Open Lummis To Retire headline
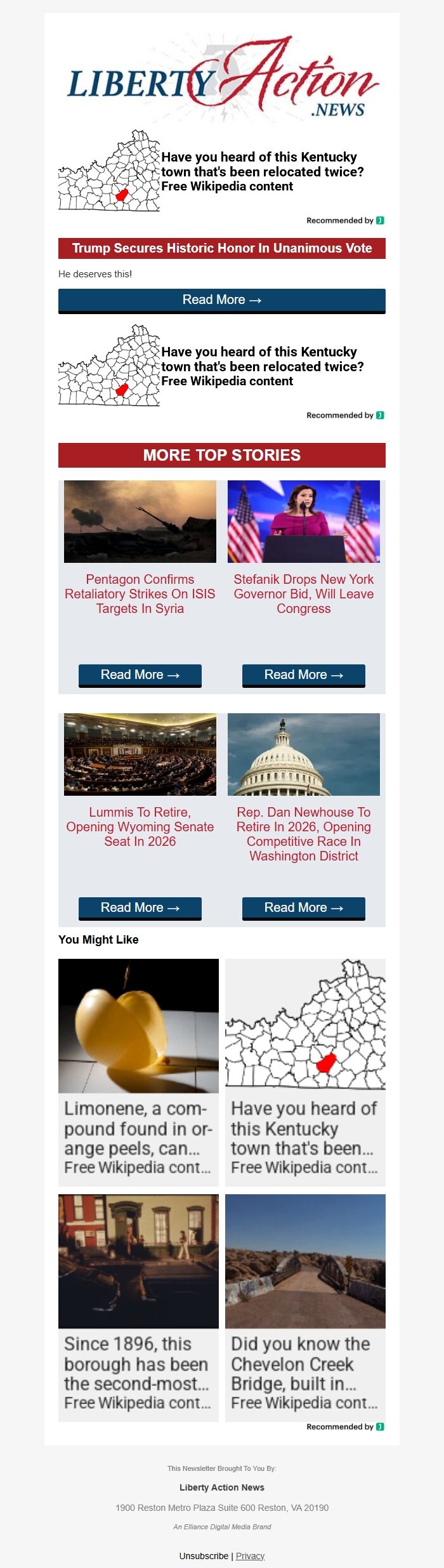This screenshot has width=444, height=1568. click(x=140, y=827)
